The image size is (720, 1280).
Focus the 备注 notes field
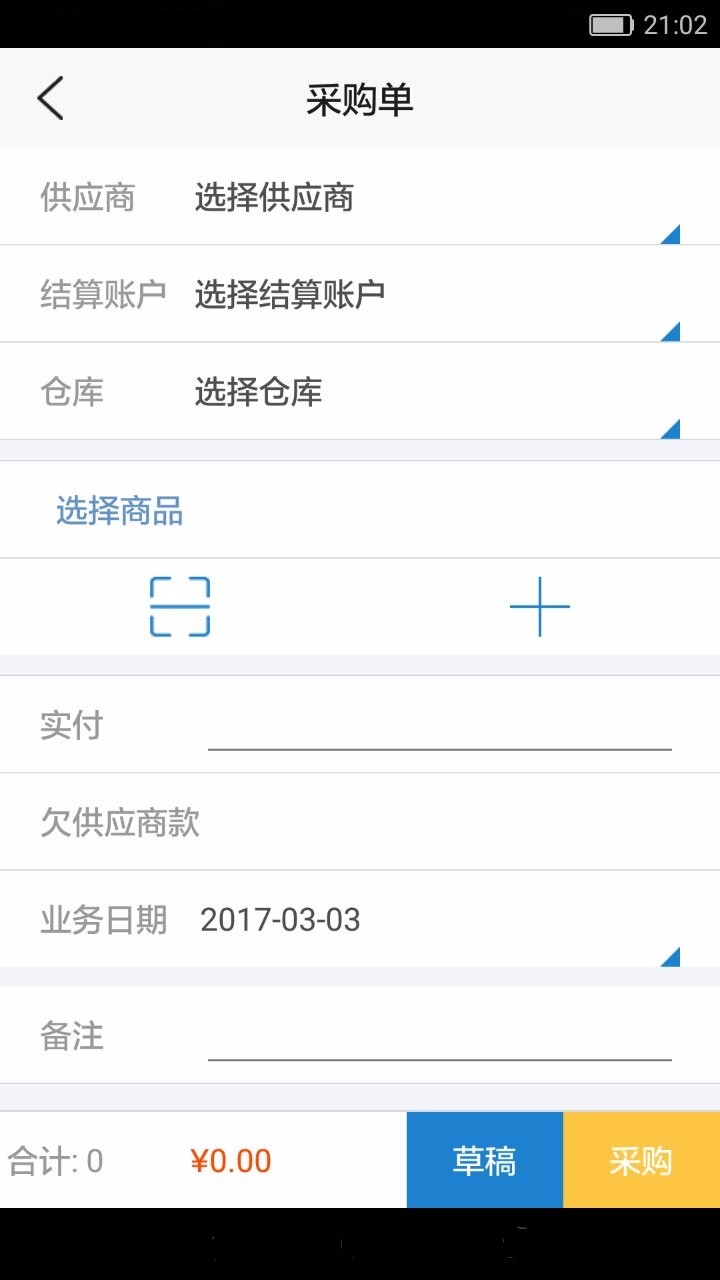click(x=439, y=1036)
